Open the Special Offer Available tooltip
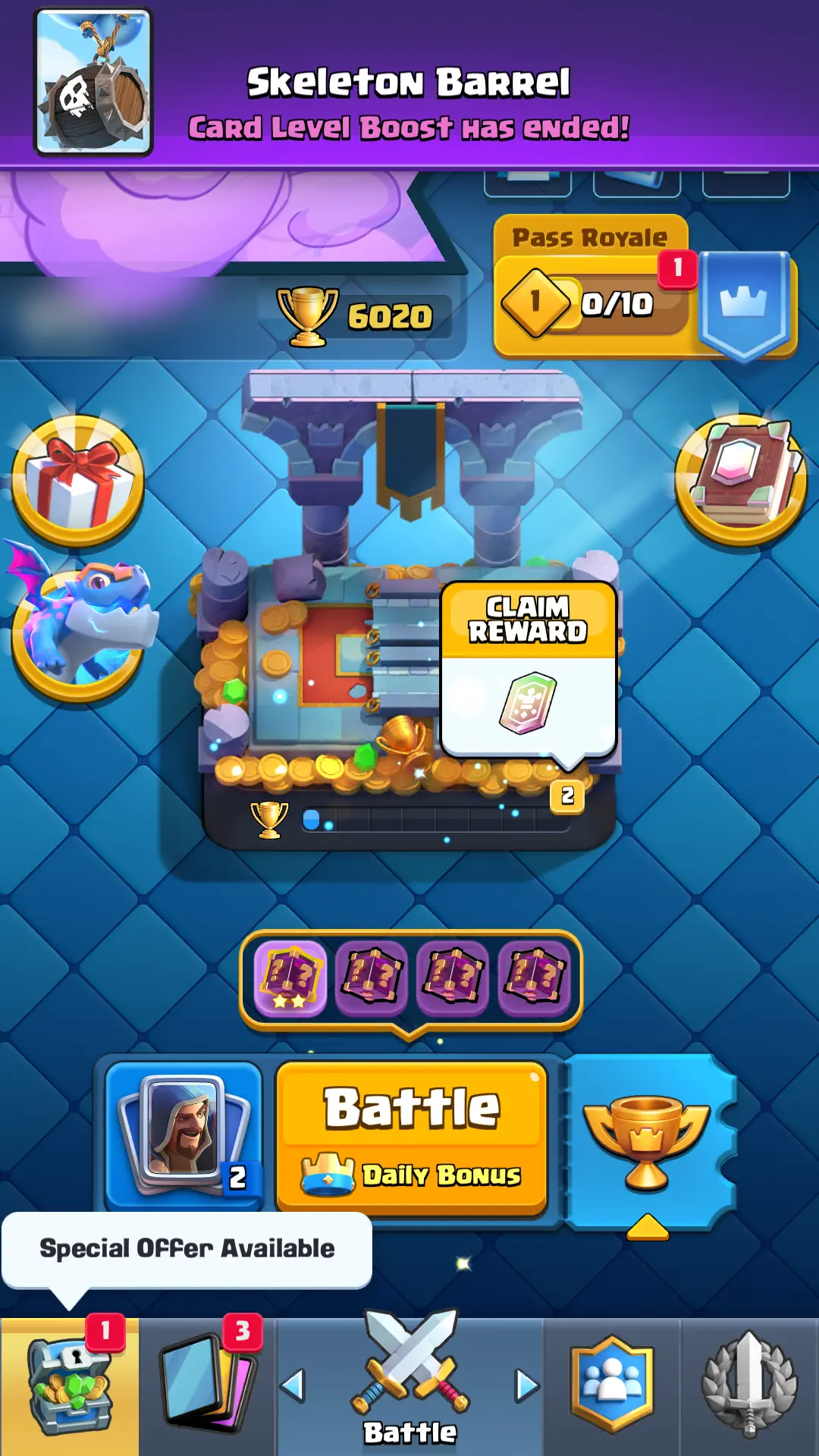Screen dimensions: 819x1456 pos(187,1249)
